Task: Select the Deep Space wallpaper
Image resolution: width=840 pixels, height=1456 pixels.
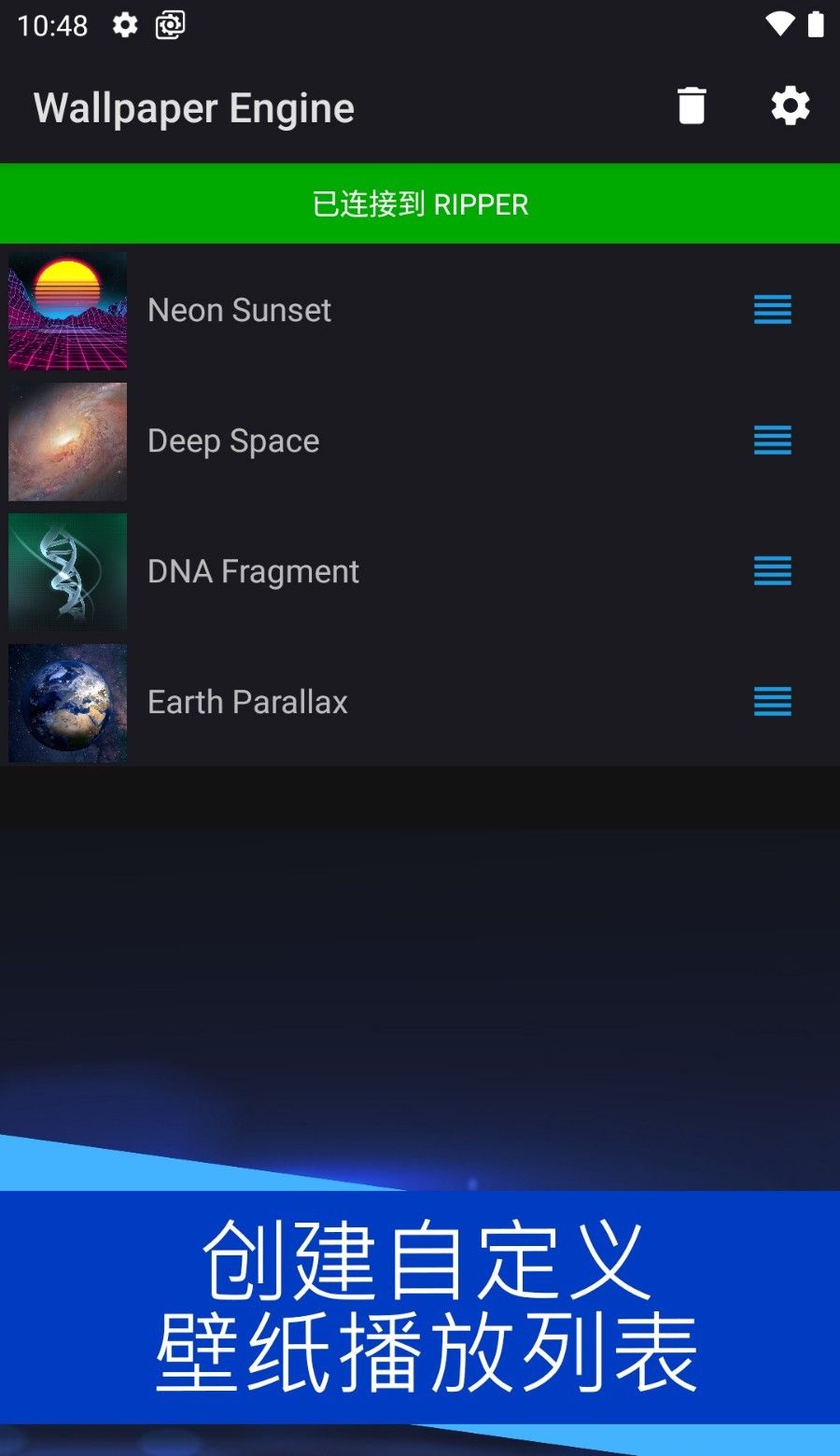Action: point(233,441)
